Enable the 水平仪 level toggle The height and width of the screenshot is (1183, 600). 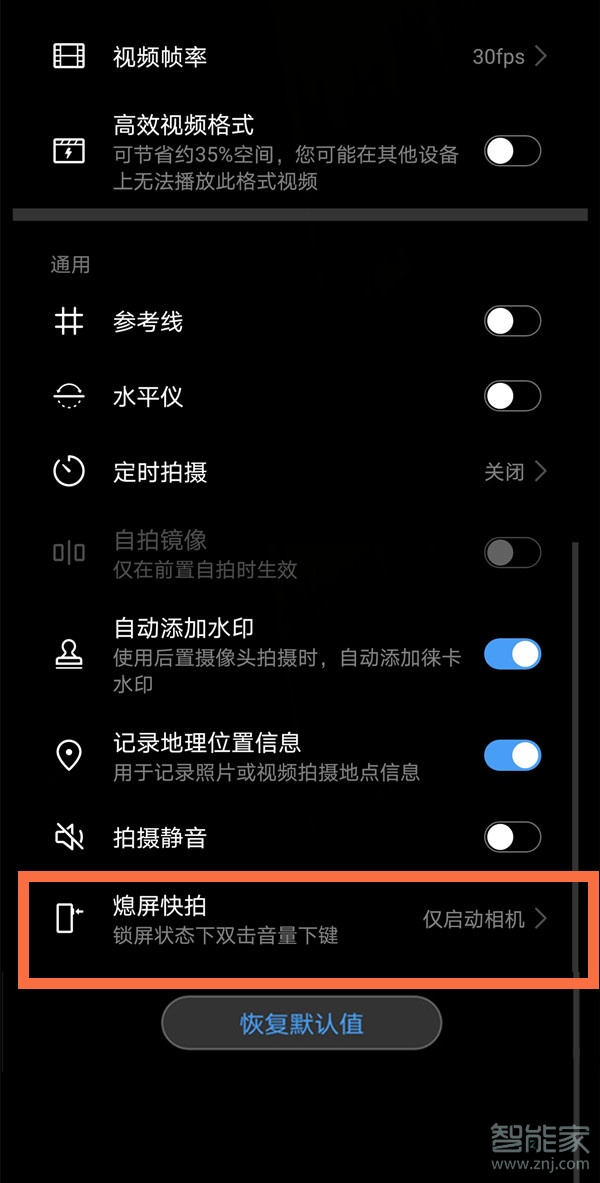point(512,396)
